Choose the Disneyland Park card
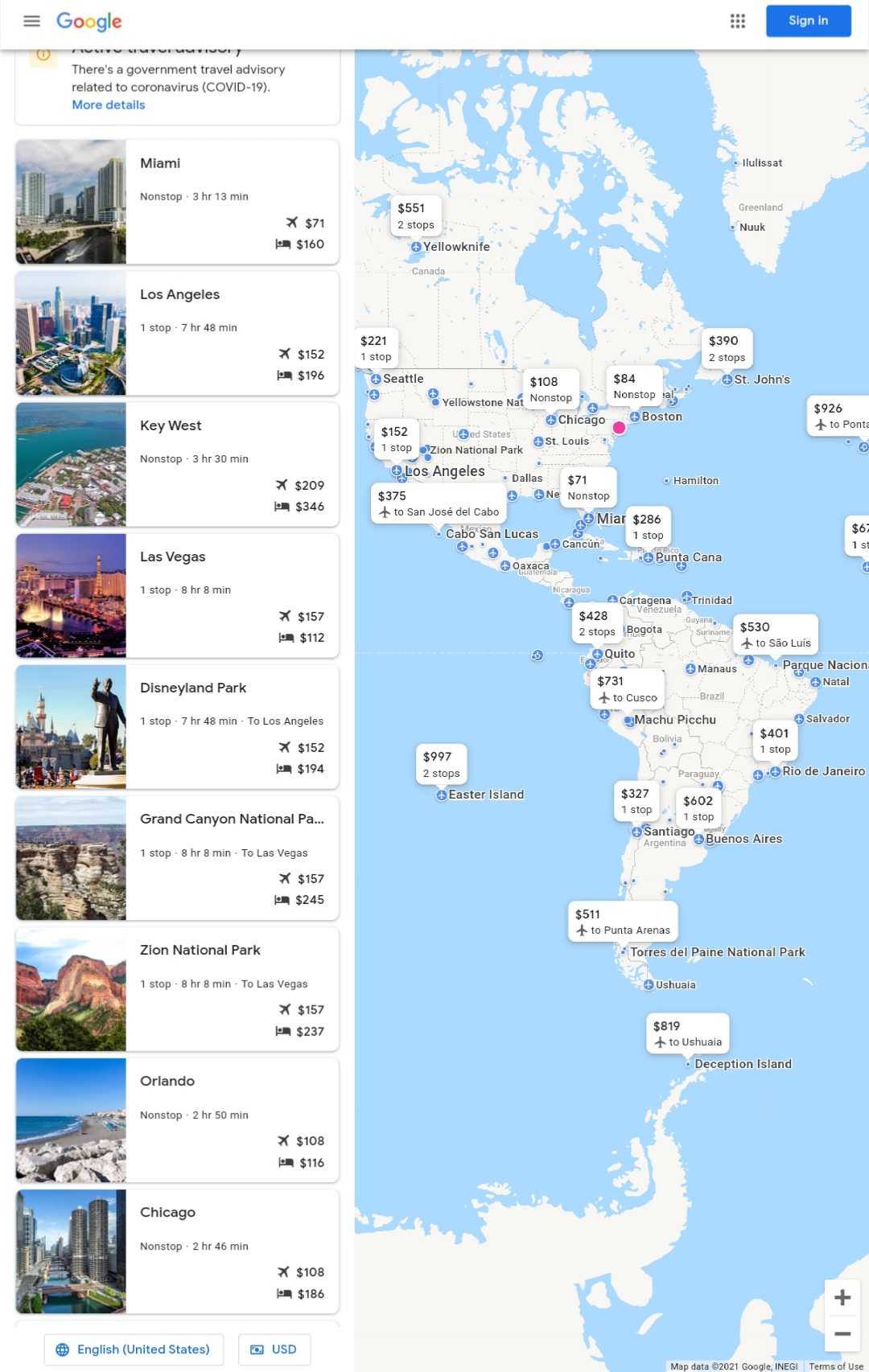869x1372 pixels. (x=177, y=726)
